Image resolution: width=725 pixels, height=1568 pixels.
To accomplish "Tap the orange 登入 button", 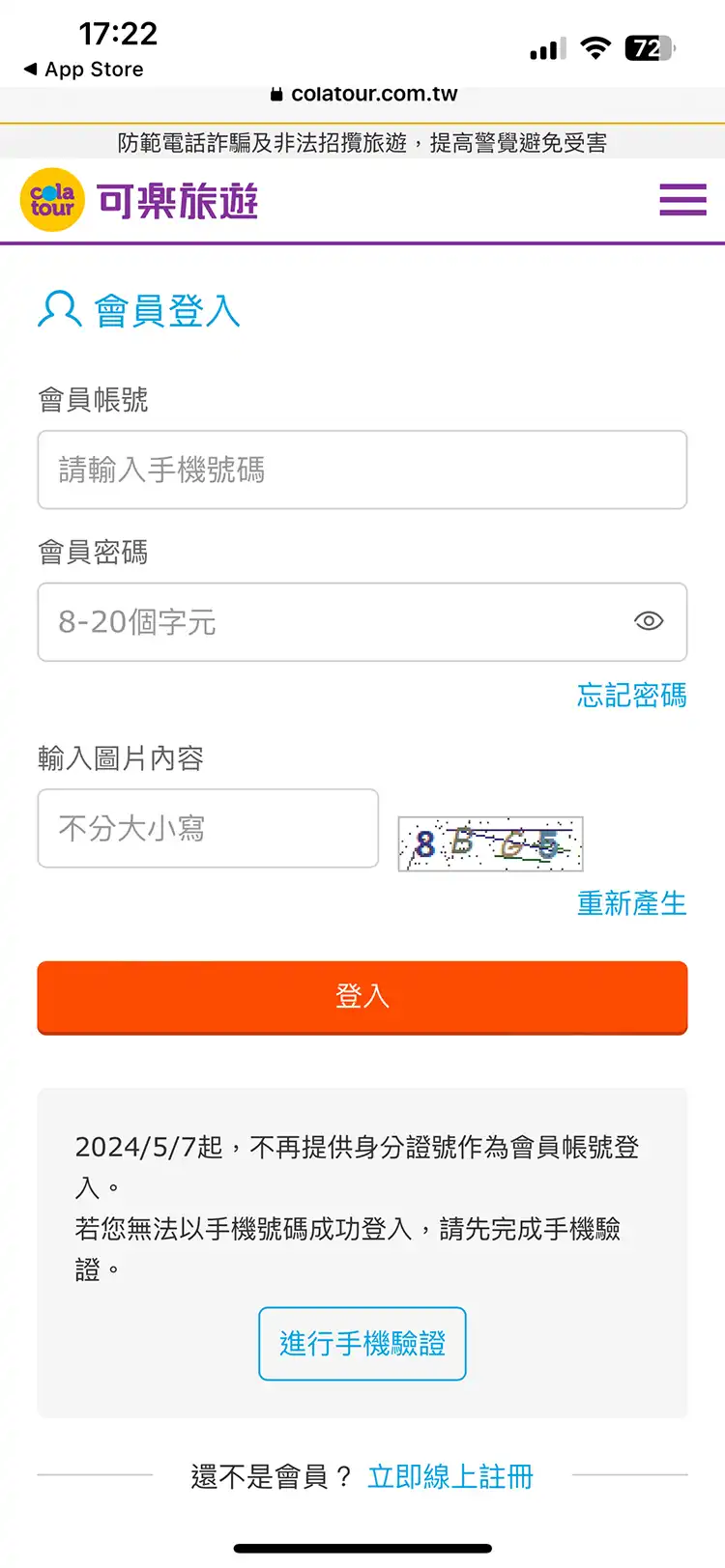I will pos(362,997).
